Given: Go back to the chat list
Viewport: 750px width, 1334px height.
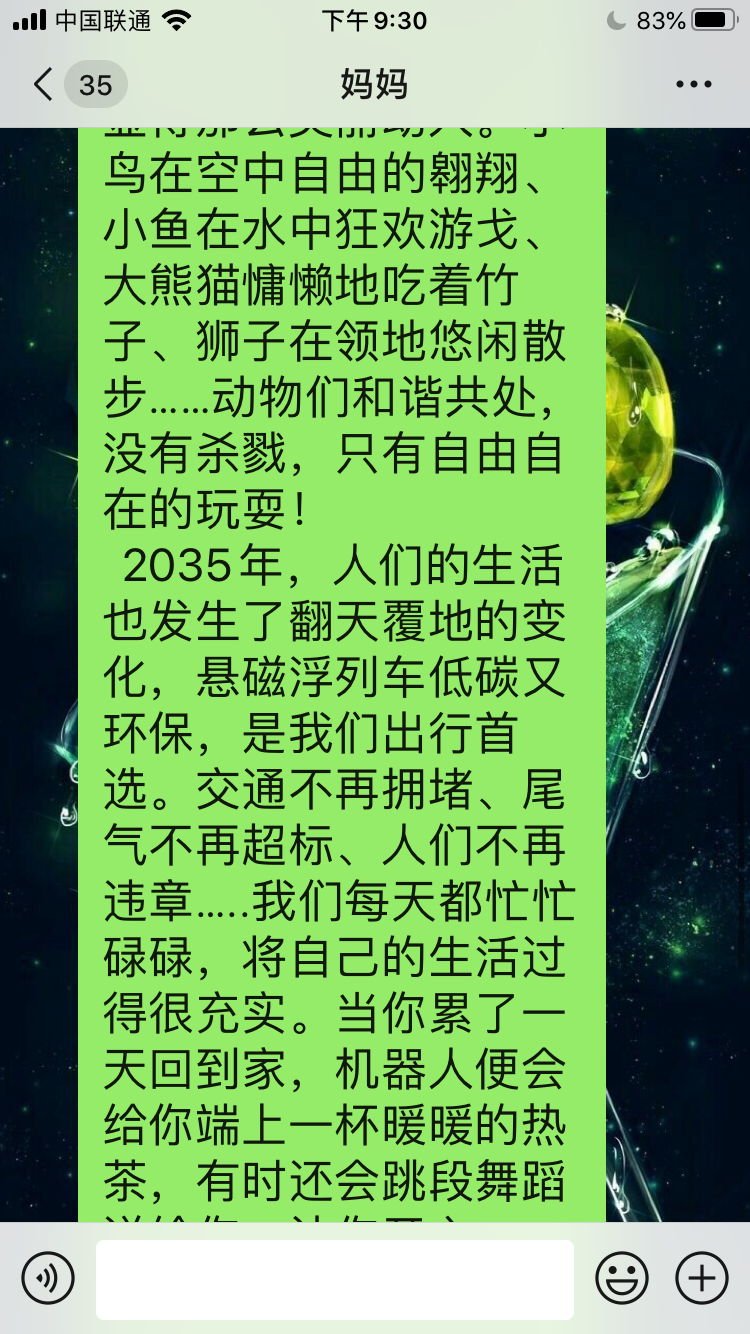Looking at the screenshot, I should 44,84.
